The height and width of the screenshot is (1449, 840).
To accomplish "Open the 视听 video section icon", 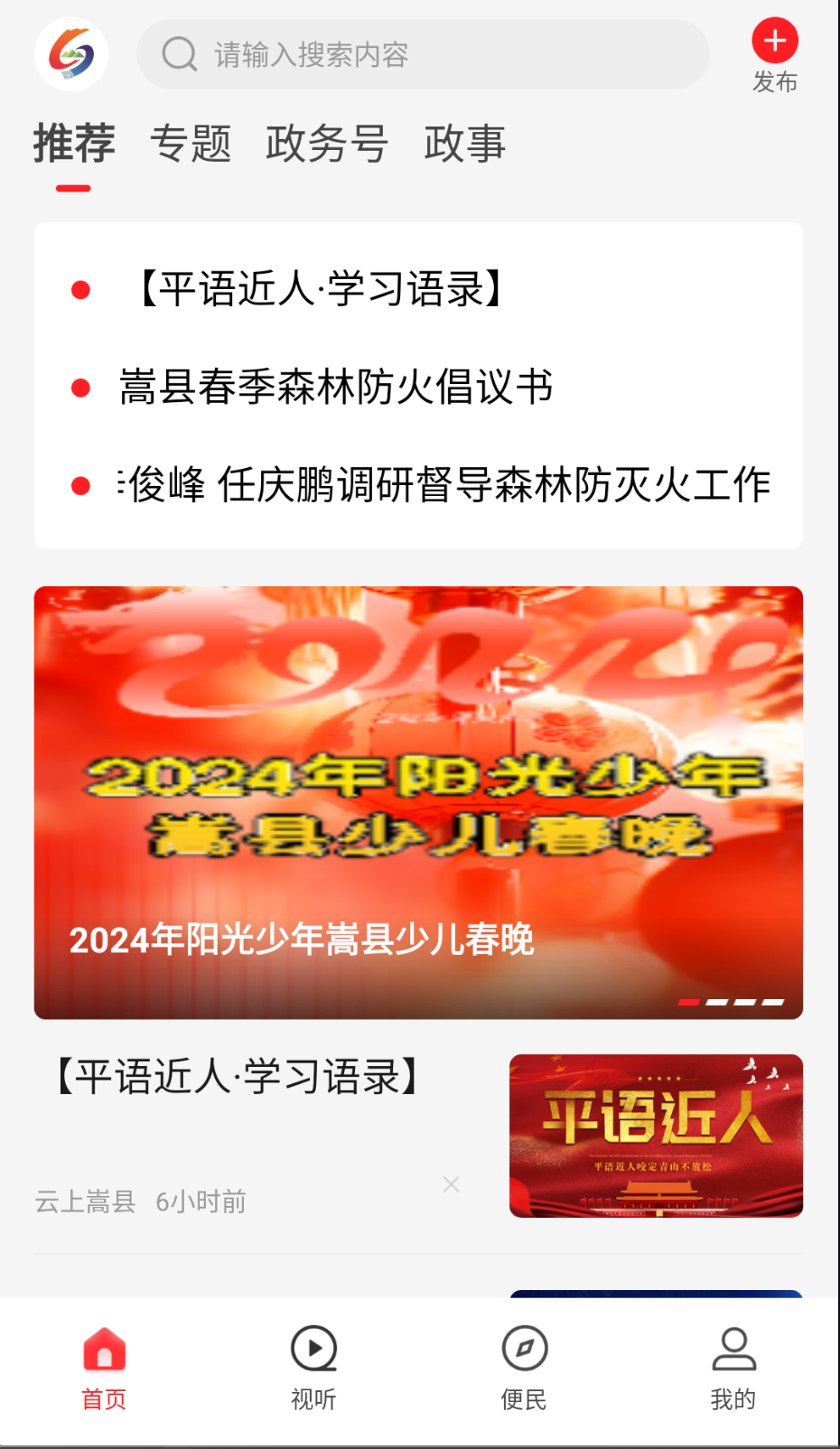I will coord(313,1349).
